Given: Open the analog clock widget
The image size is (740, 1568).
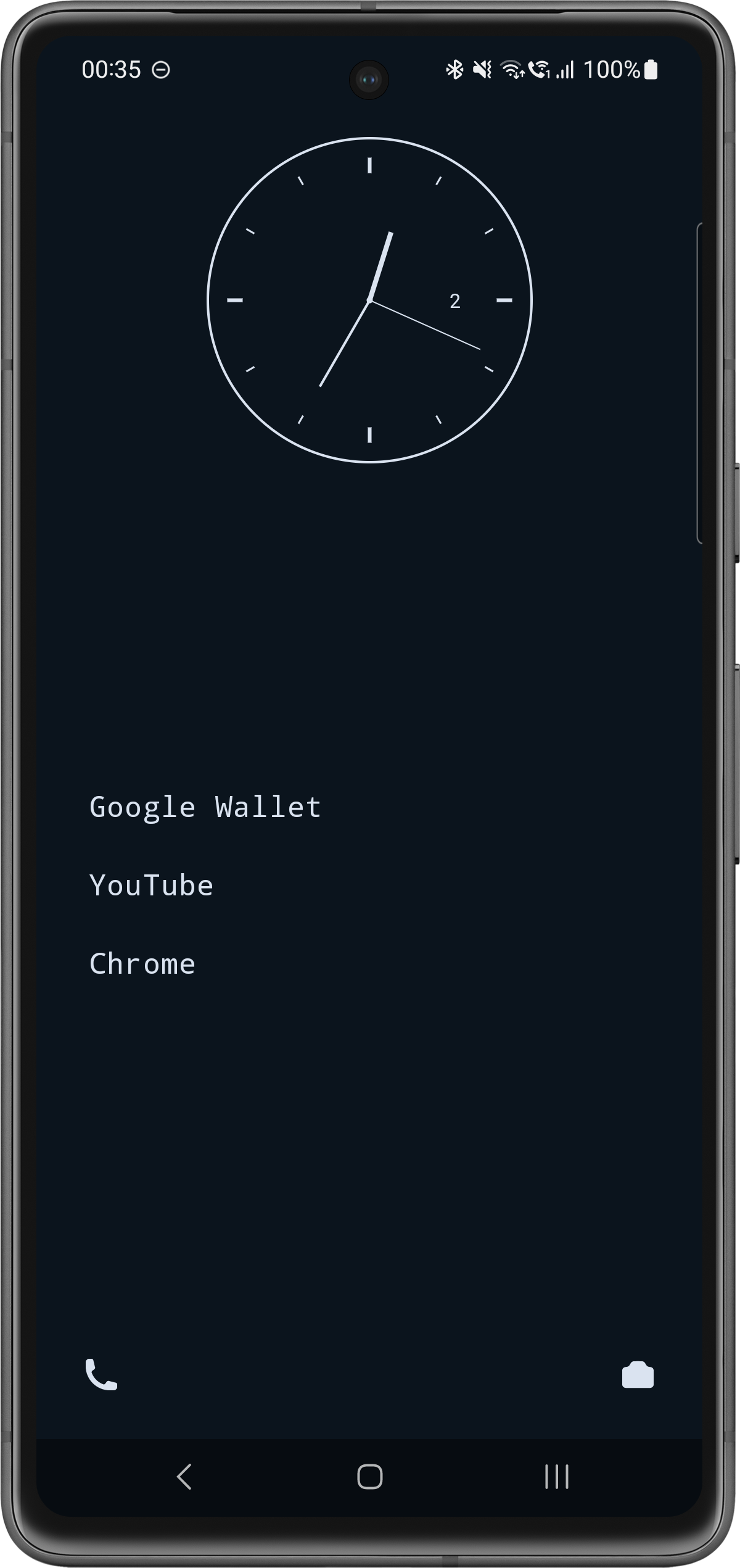Looking at the screenshot, I should coord(369,300).
